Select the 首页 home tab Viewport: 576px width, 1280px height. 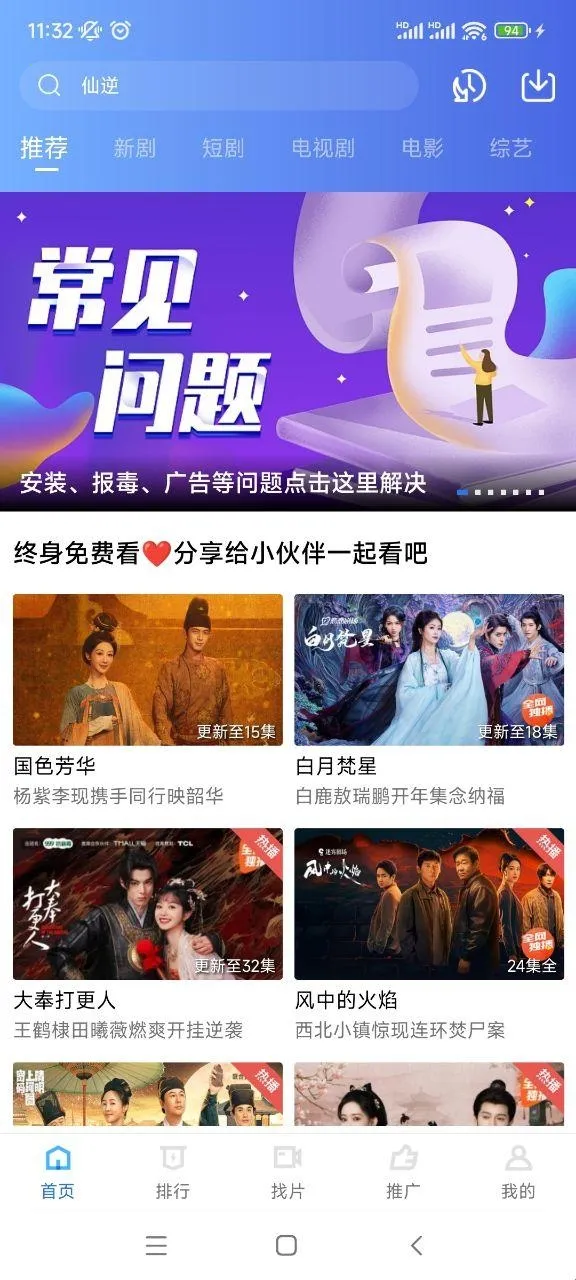[58, 1172]
